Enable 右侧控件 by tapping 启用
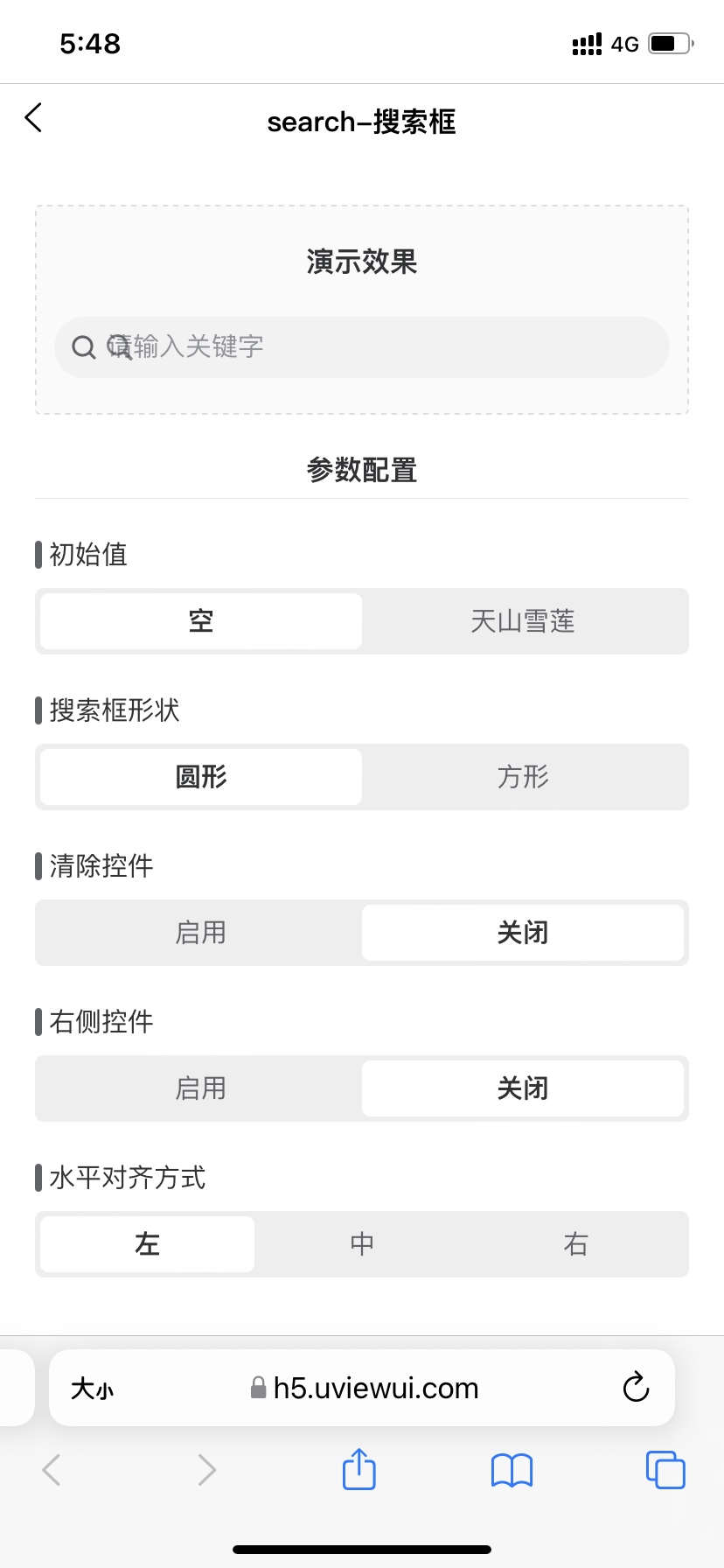724x1568 pixels. 201,1088
